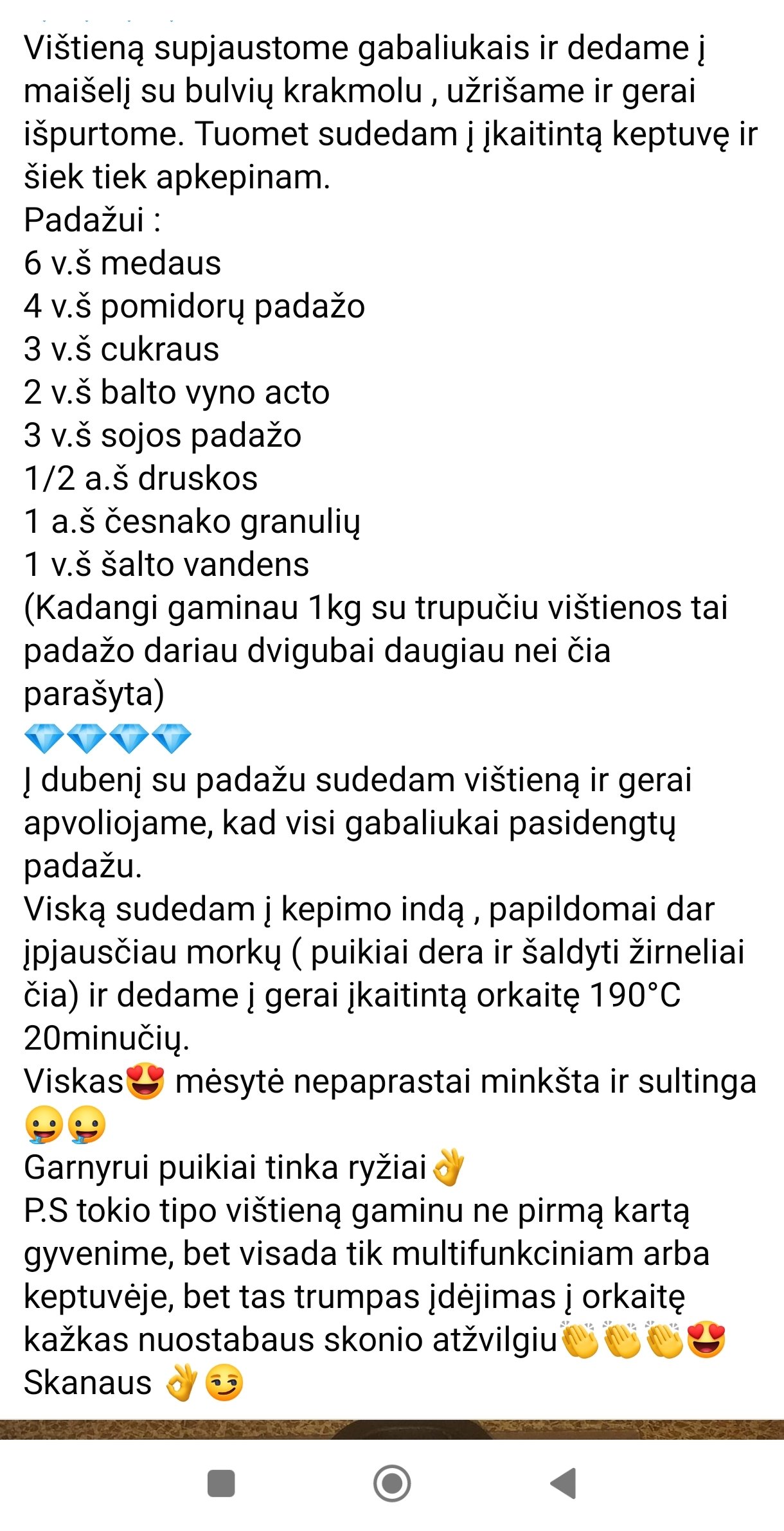Tap the system back arrow

(x=563, y=1483)
